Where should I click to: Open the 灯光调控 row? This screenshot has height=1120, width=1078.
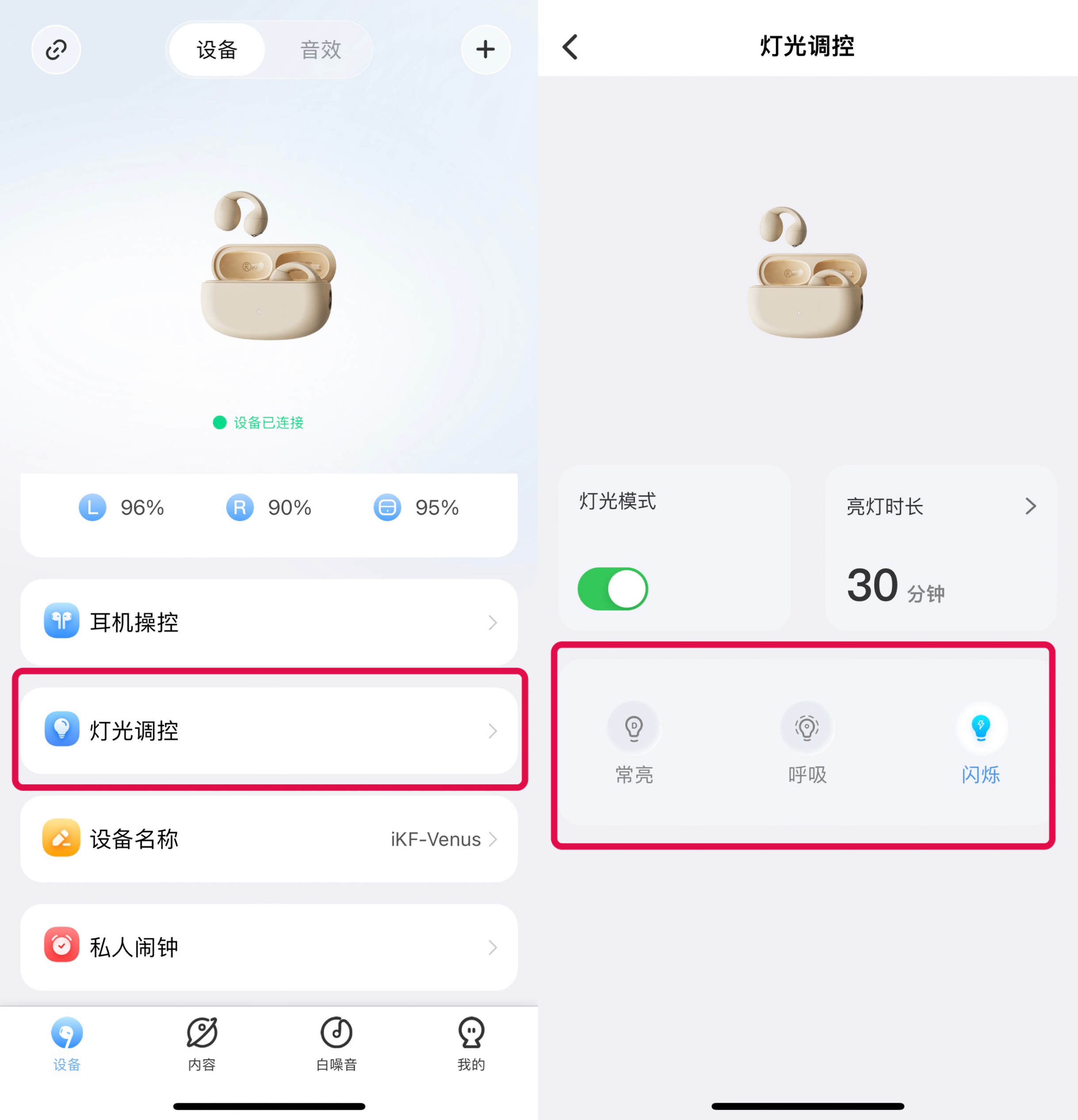(268, 730)
